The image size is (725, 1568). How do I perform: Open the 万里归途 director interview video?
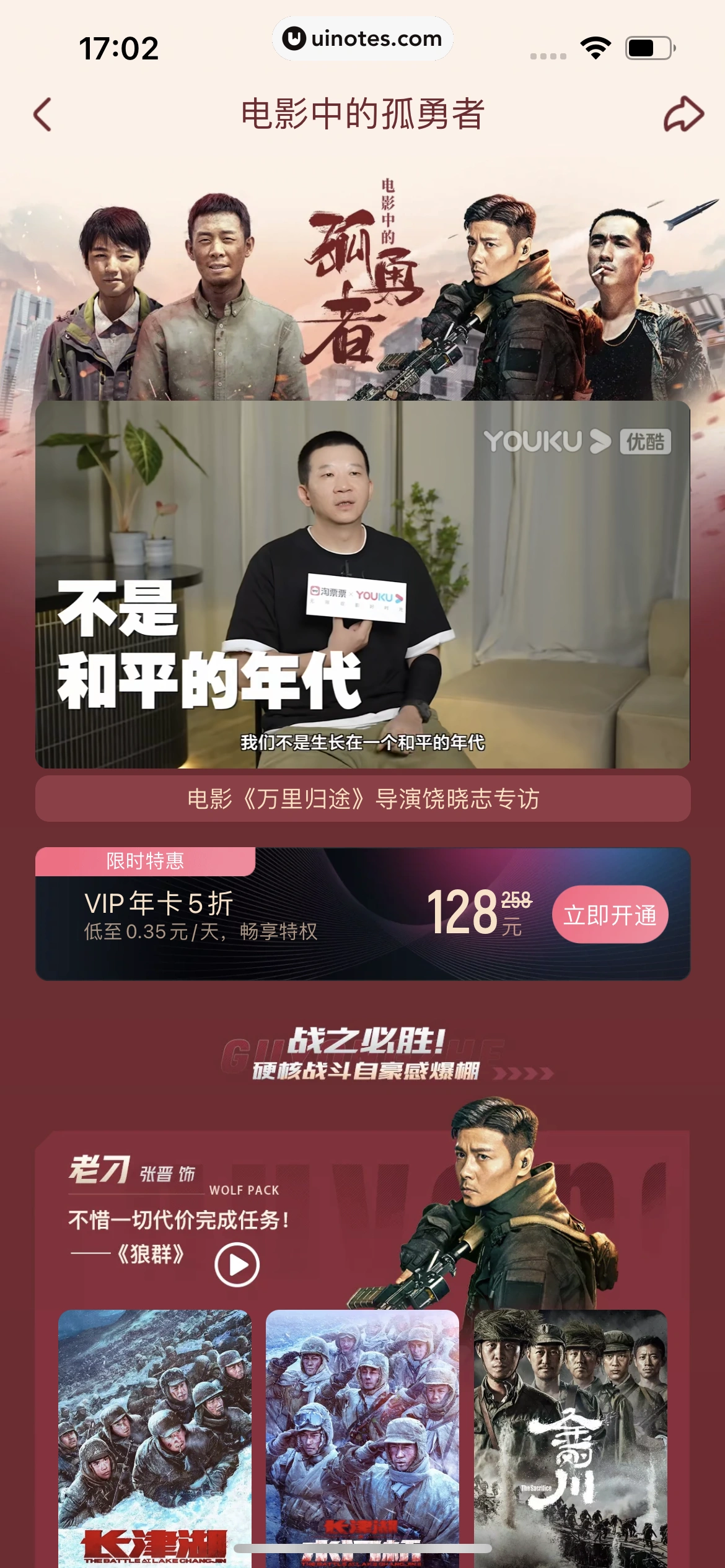tap(362, 584)
